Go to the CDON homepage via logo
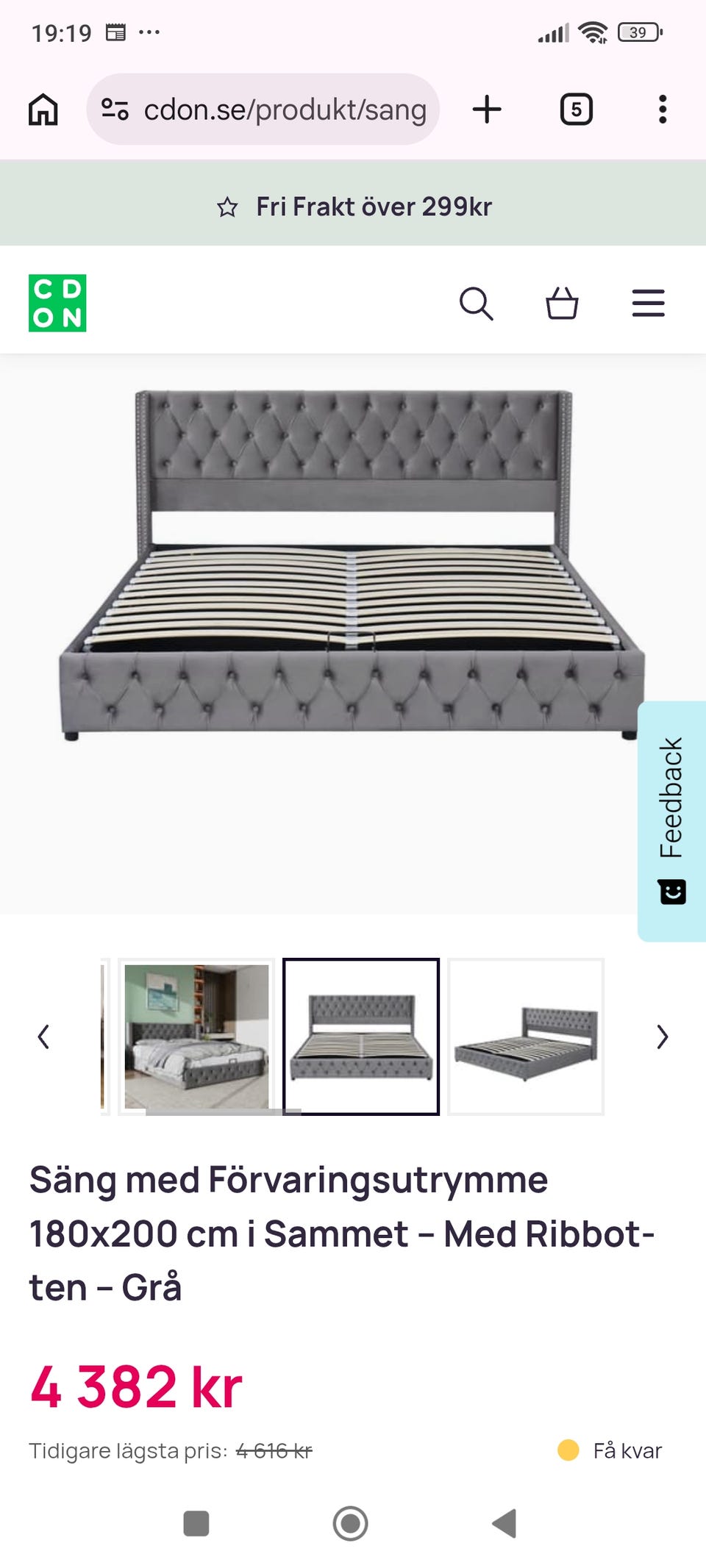This screenshot has height=1568, width=706. coord(57,303)
